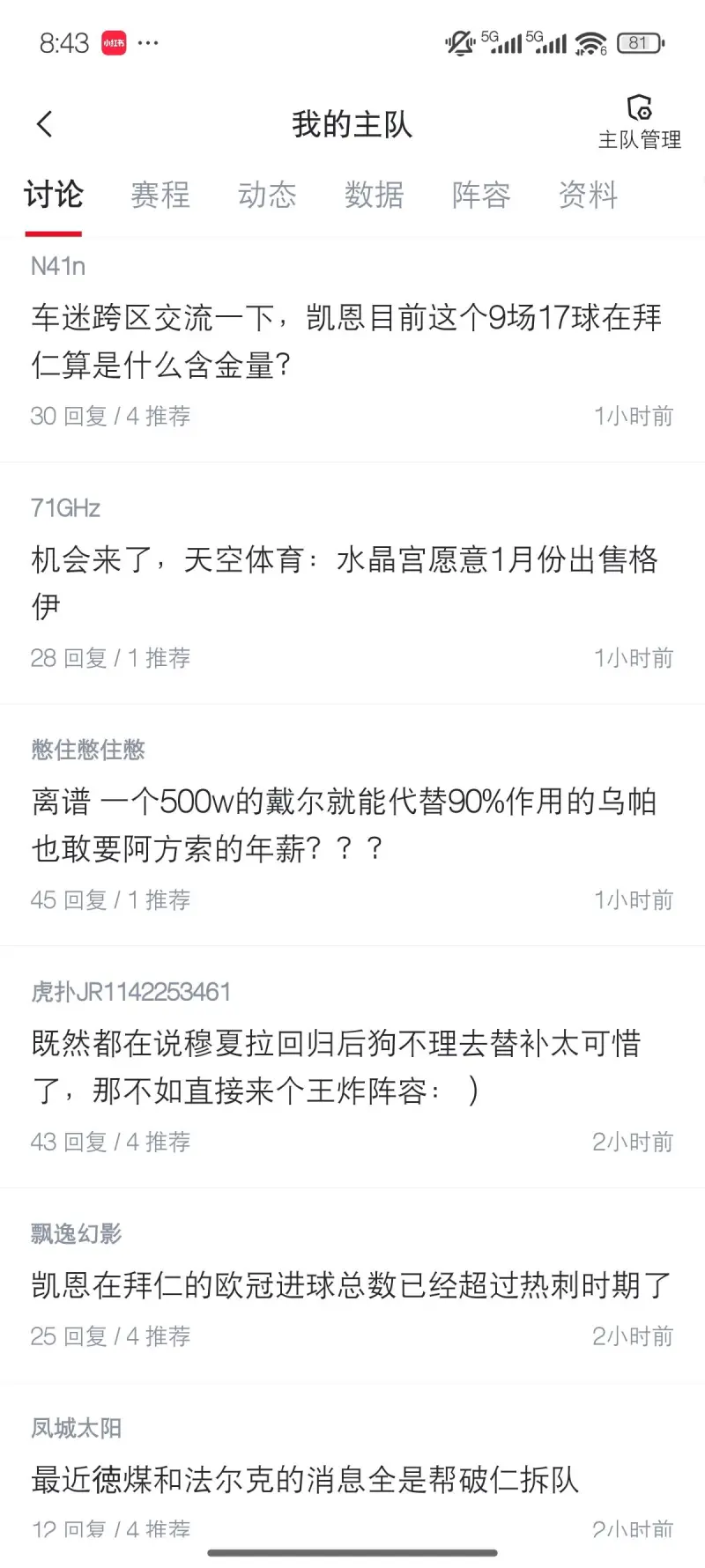Select the 讨论 tab
The height and width of the screenshot is (1568, 705).
coord(54,195)
